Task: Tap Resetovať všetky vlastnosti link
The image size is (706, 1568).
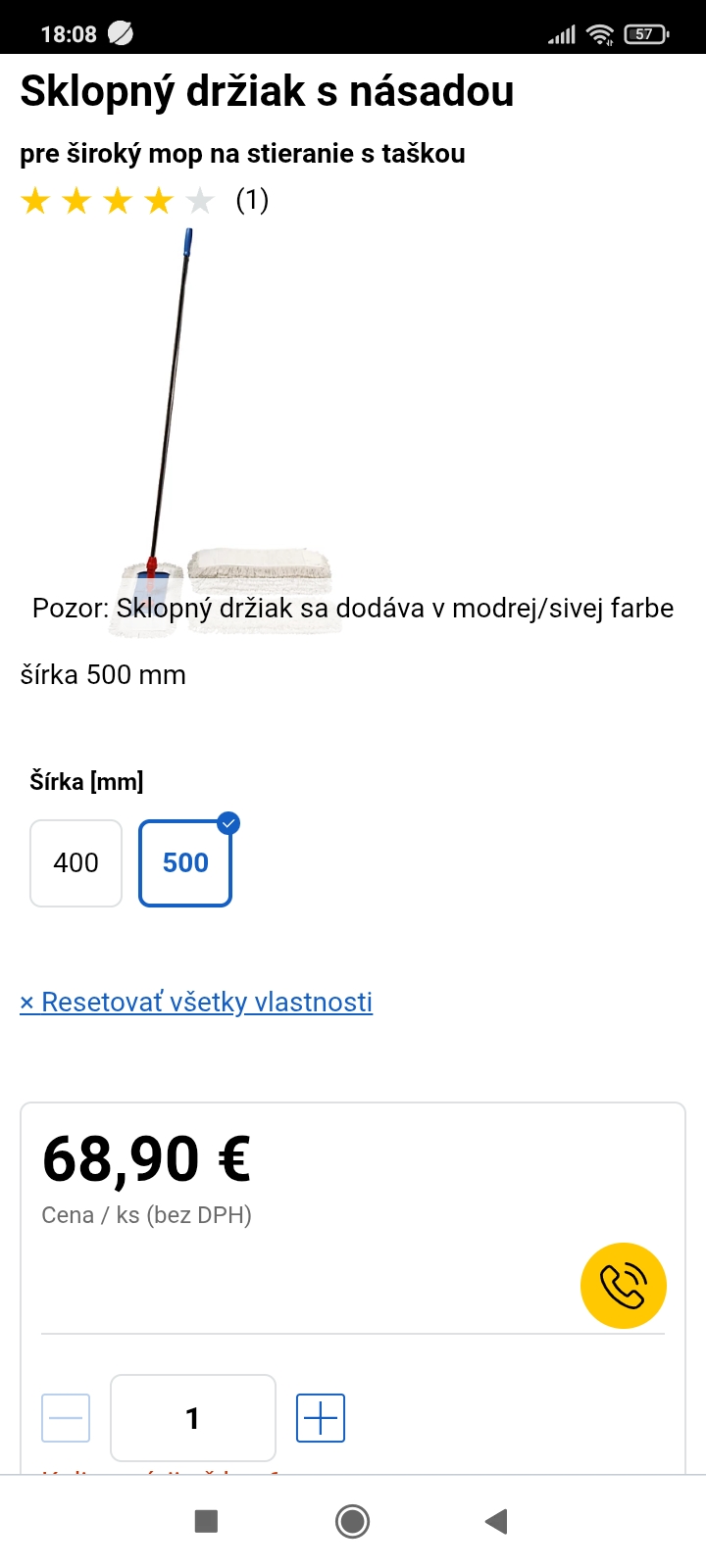Action: (x=196, y=1002)
